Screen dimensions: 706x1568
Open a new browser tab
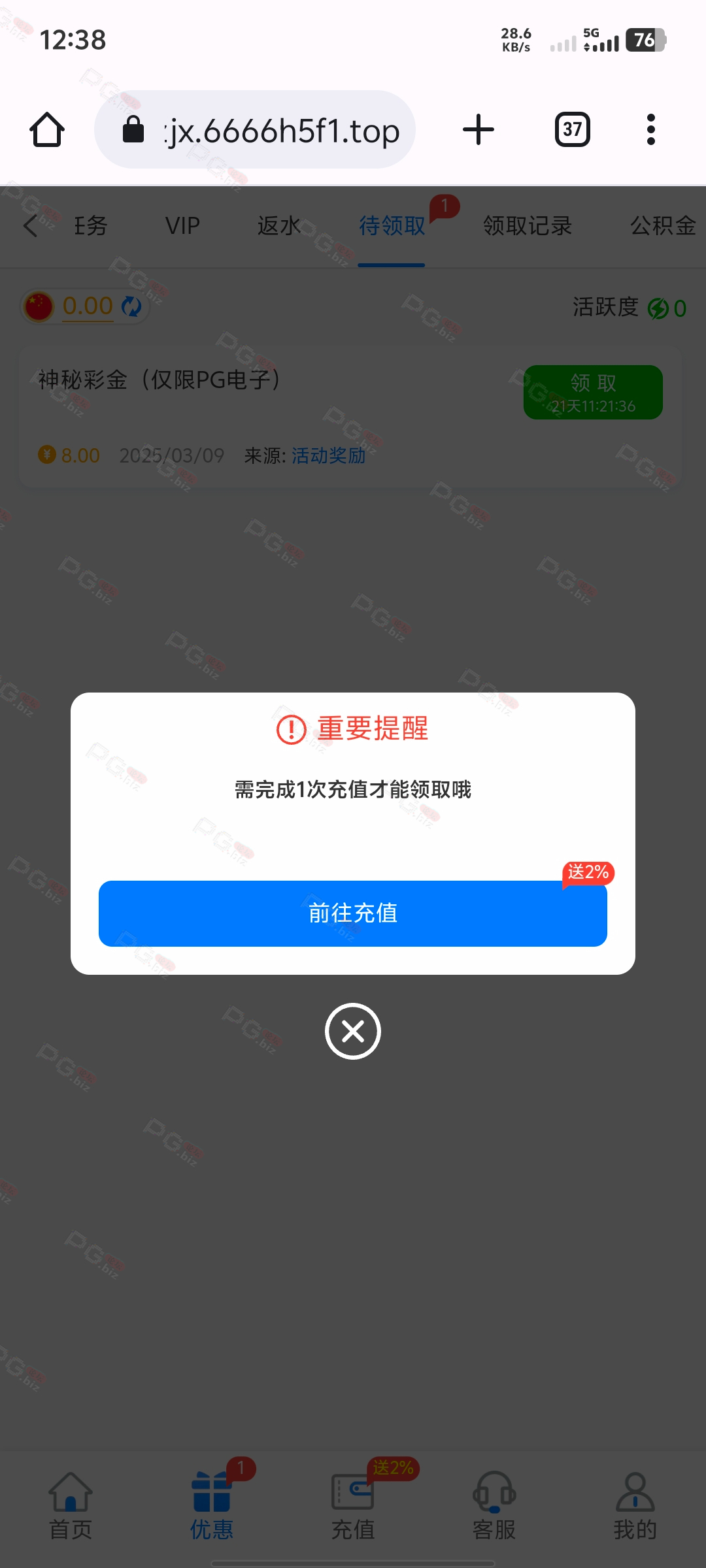click(479, 129)
